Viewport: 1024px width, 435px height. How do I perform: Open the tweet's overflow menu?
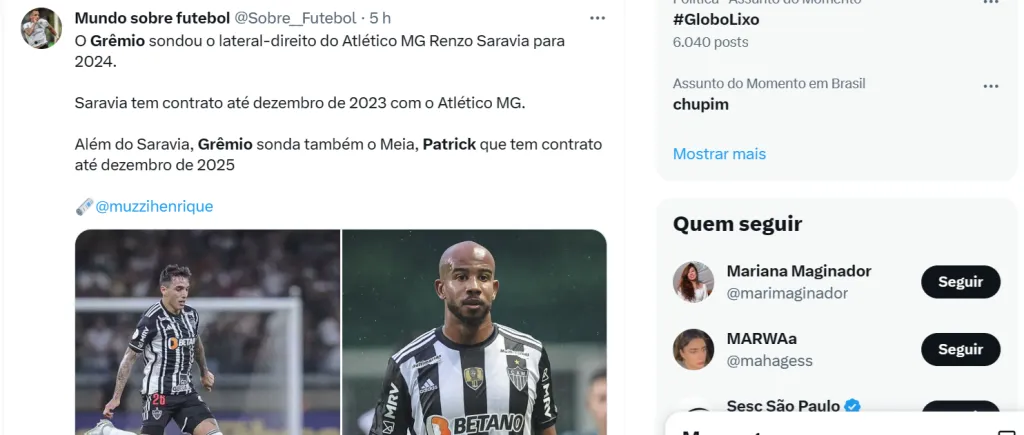(x=597, y=18)
